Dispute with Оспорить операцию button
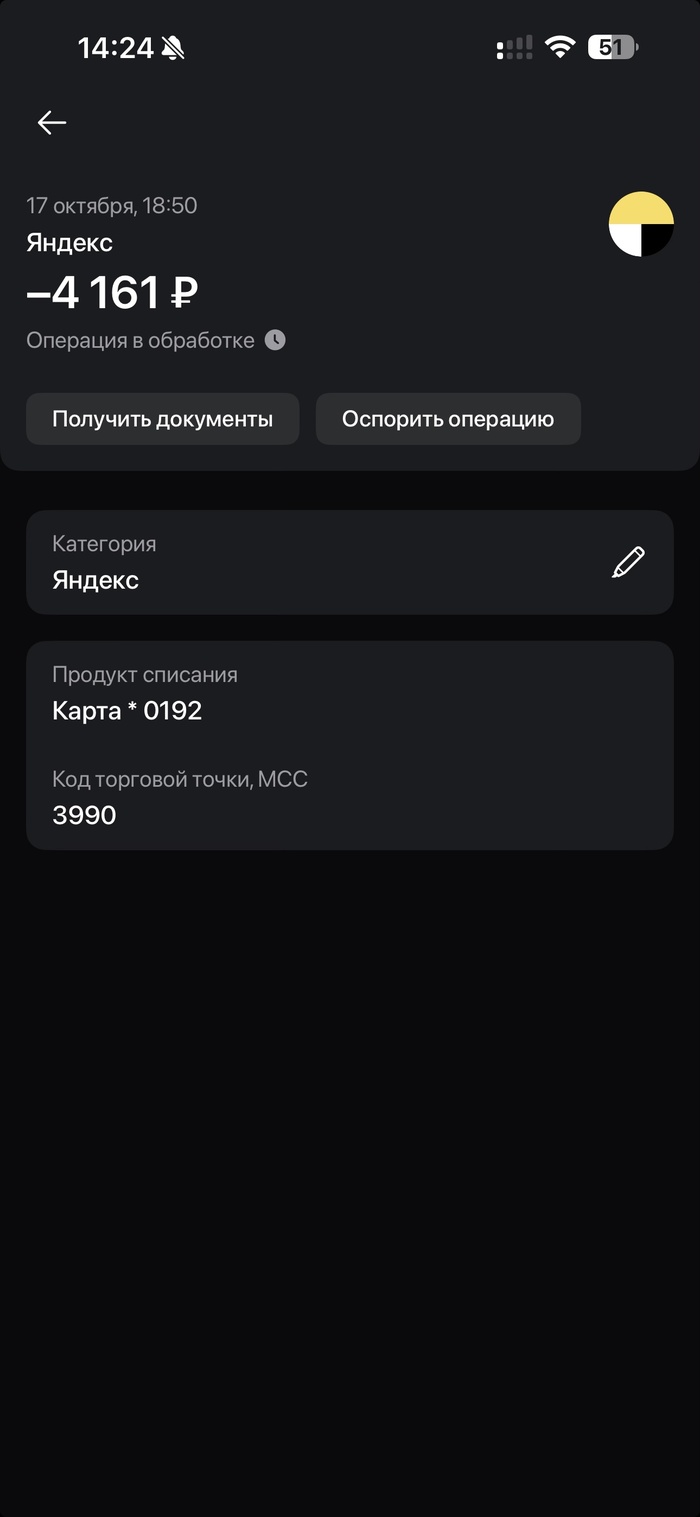 448,419
